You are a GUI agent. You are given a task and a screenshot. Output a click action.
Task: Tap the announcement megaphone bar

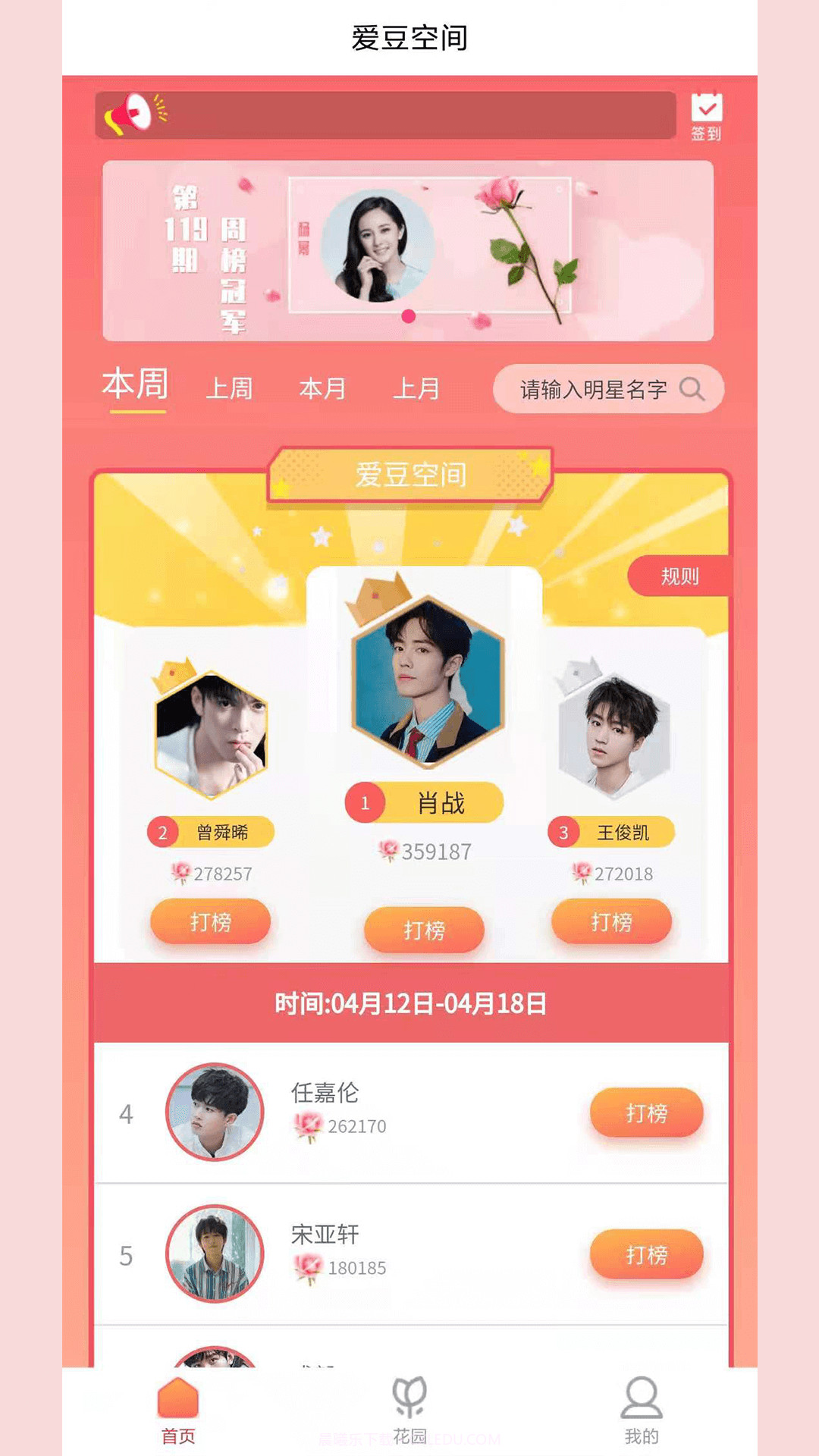[385, 115]
